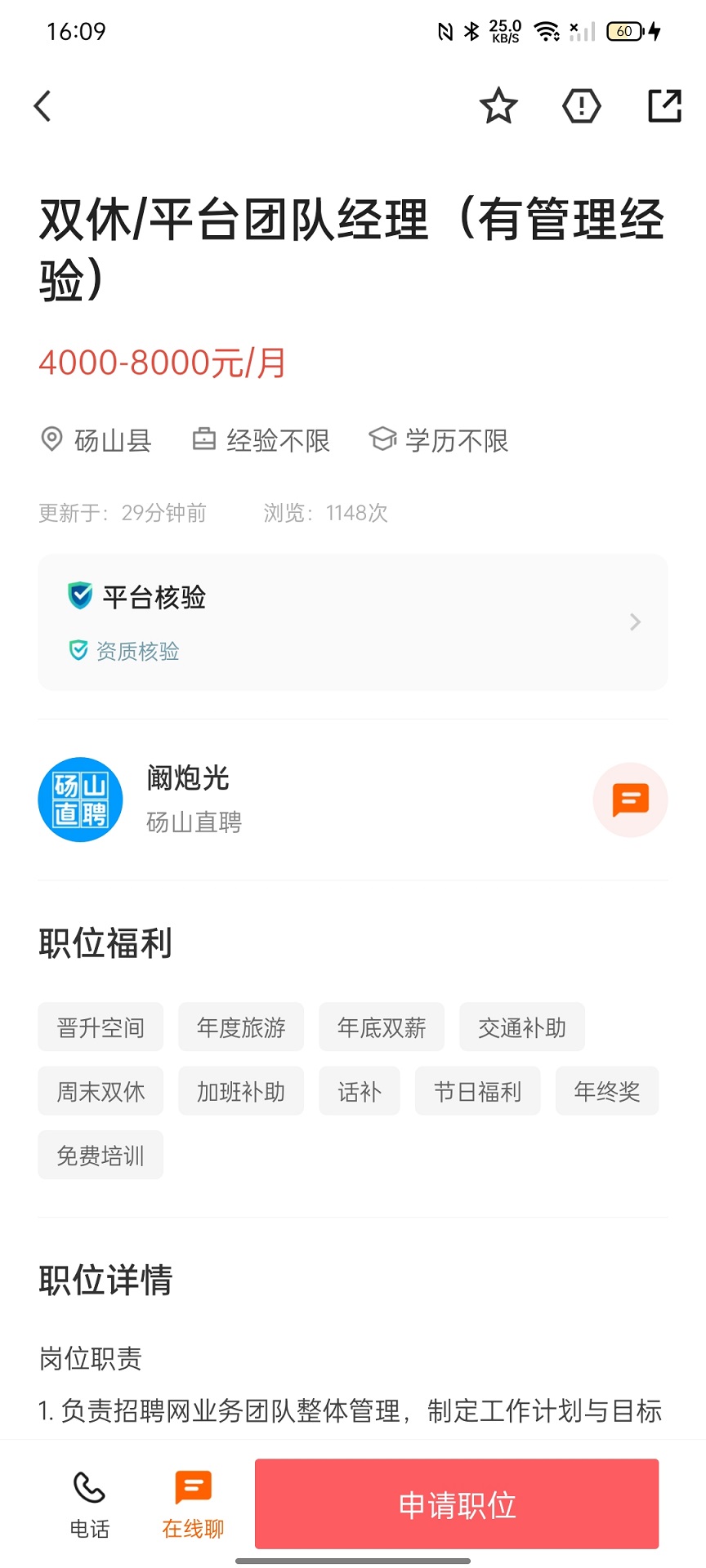This screenshot has width=706, height=1568.
Task: Share this job posting
Action: 664,105
